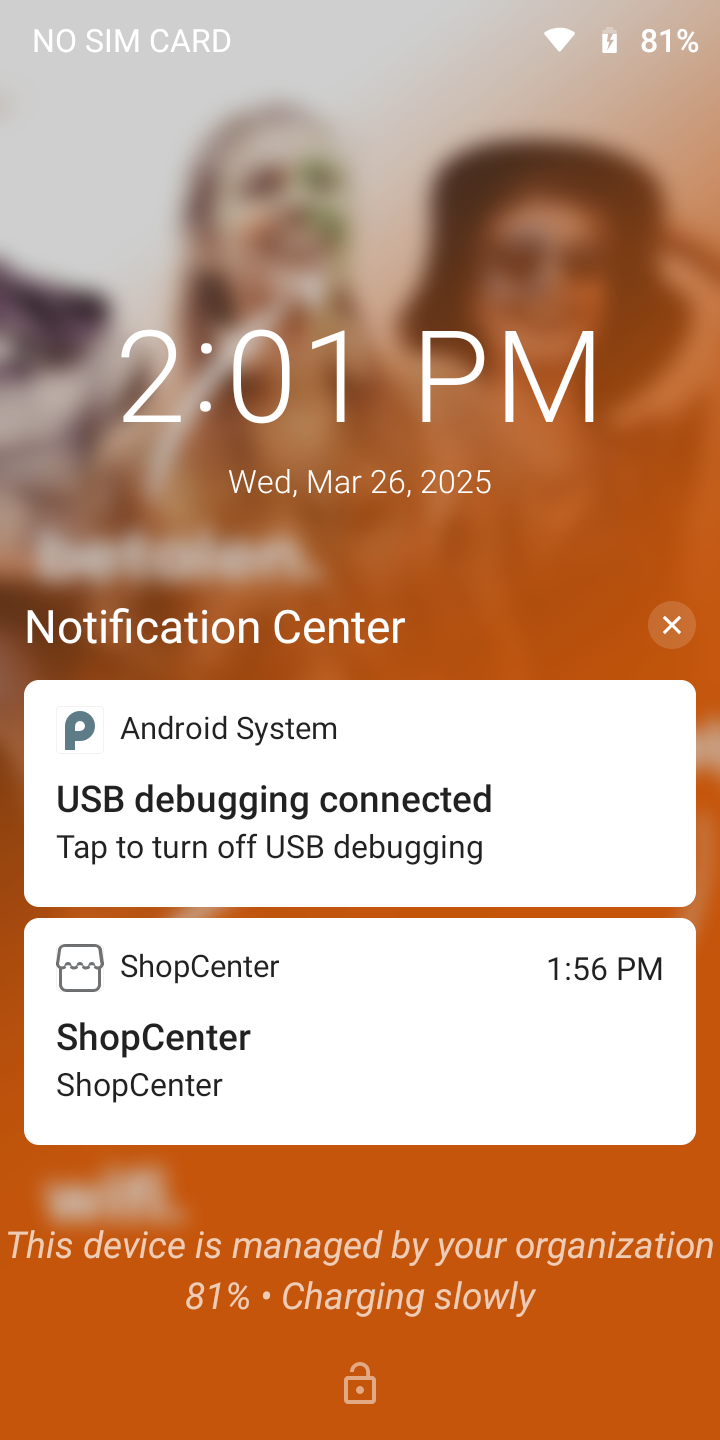Tap the X icon to clear notifications
Viewport: 720px width, 1440px height.
[x=671, y=625]
